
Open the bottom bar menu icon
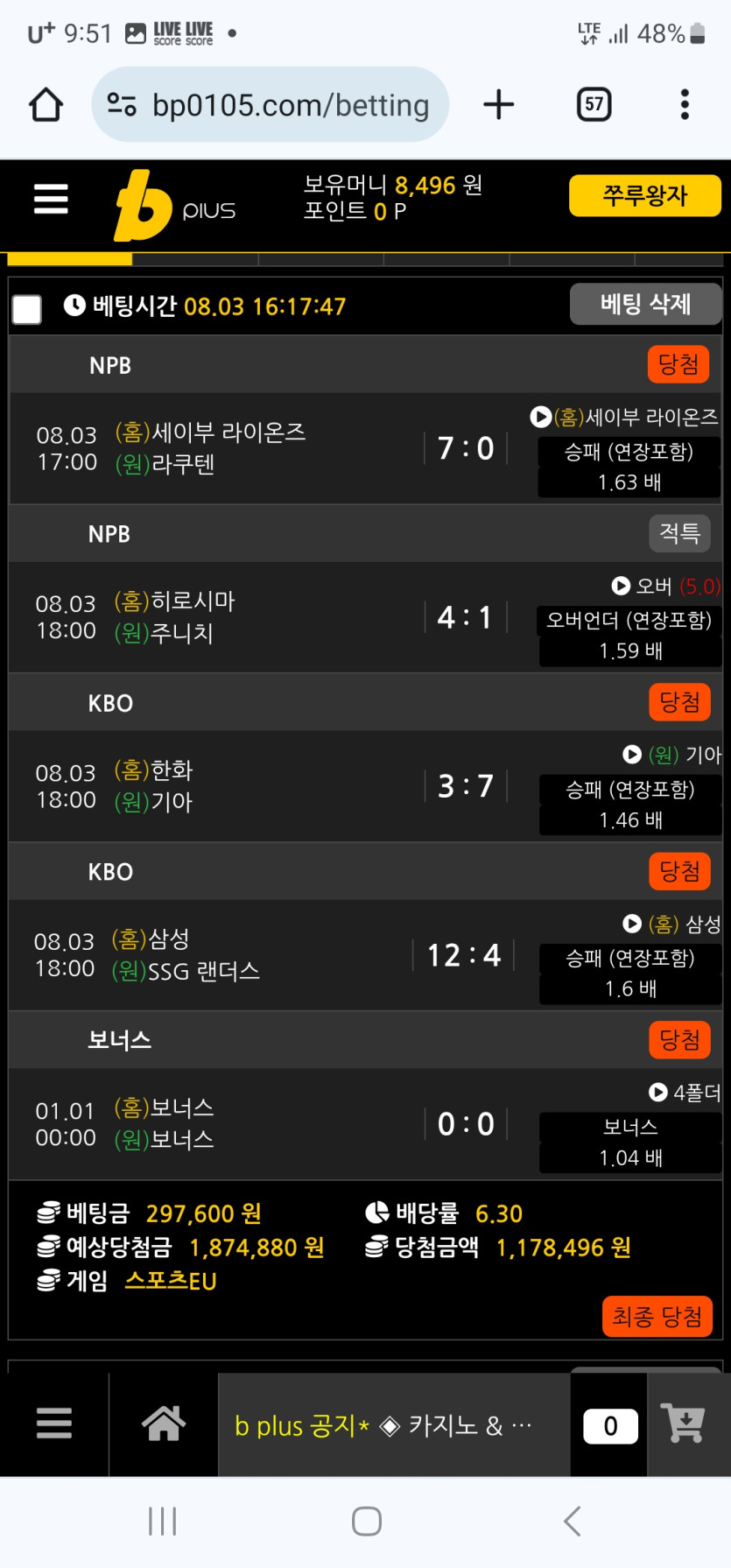tap(54, 1424)
